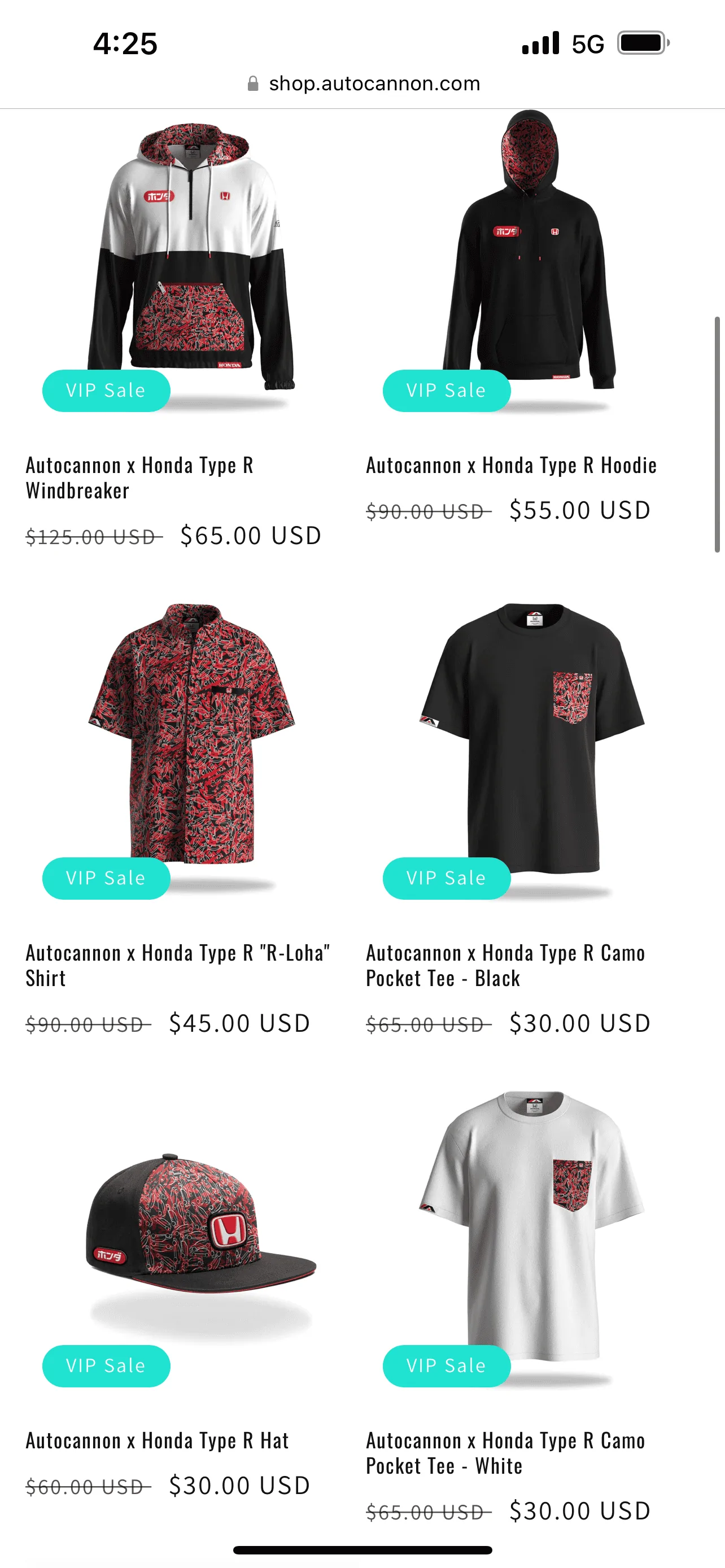The width and height of the screenshot is (725, 1568).
Task: Tap the Autocannon x Honda Type R Hat title
Action: 157,1441
